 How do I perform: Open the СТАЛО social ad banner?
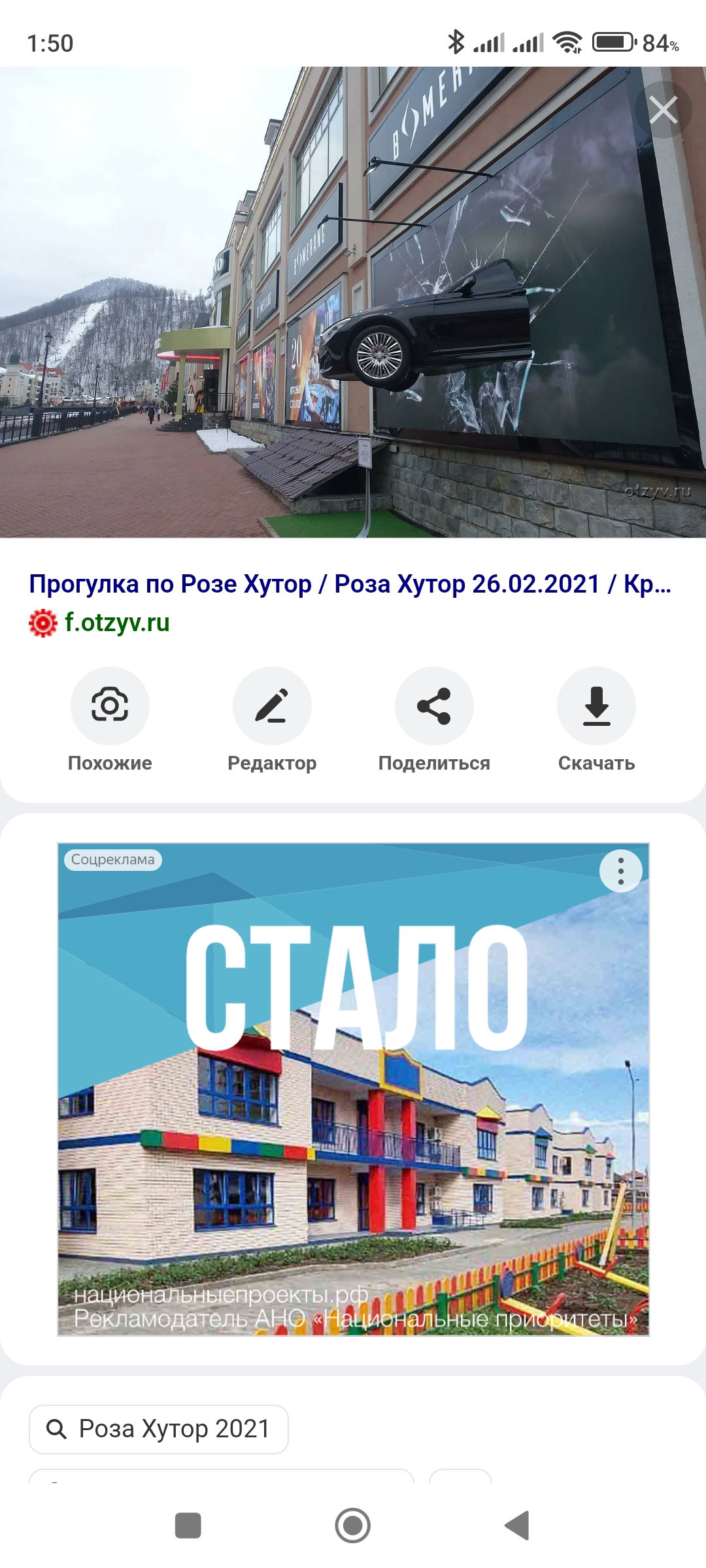coord(353,1089)
